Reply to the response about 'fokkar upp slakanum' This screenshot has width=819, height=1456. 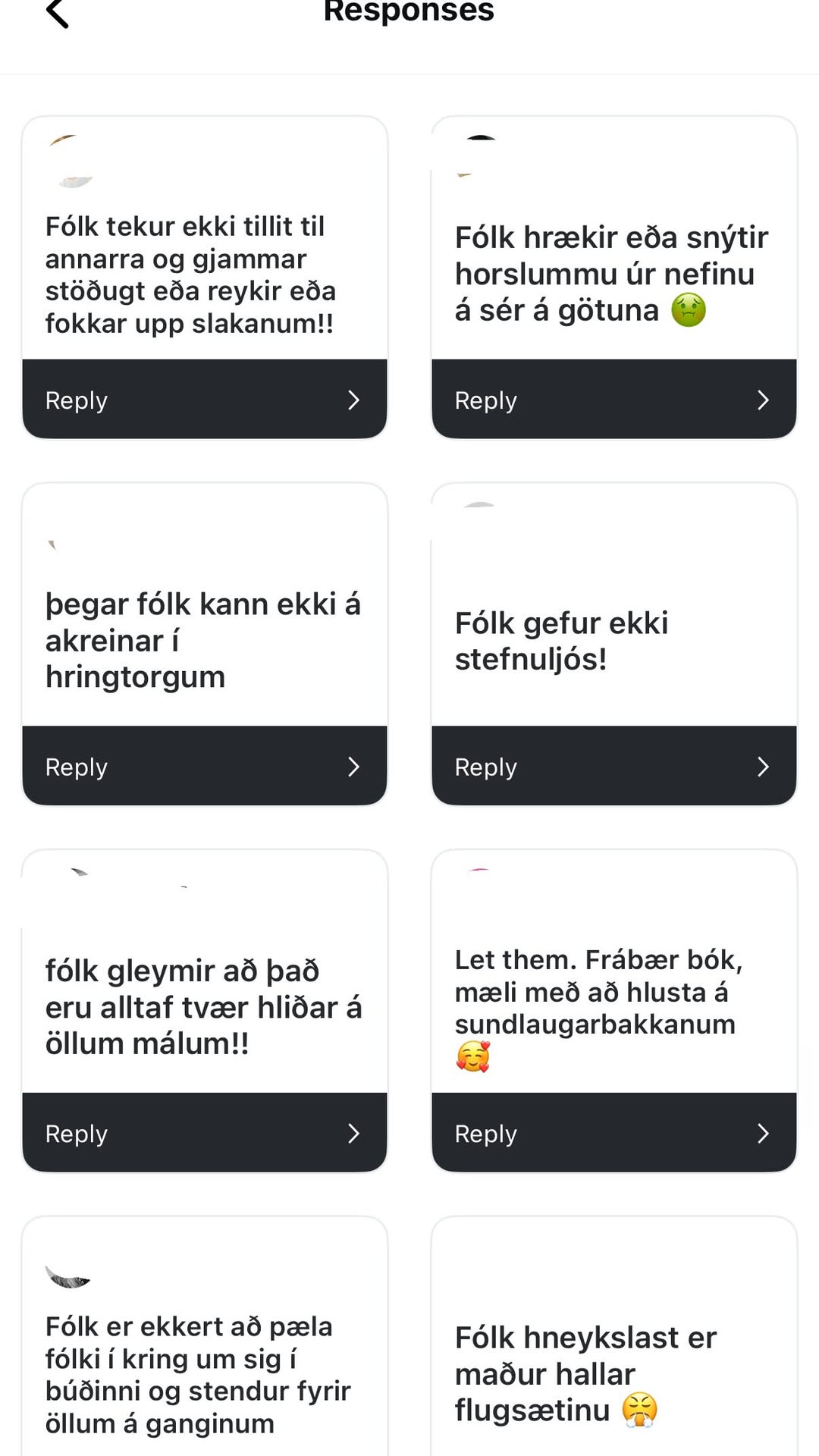(204, 400)
